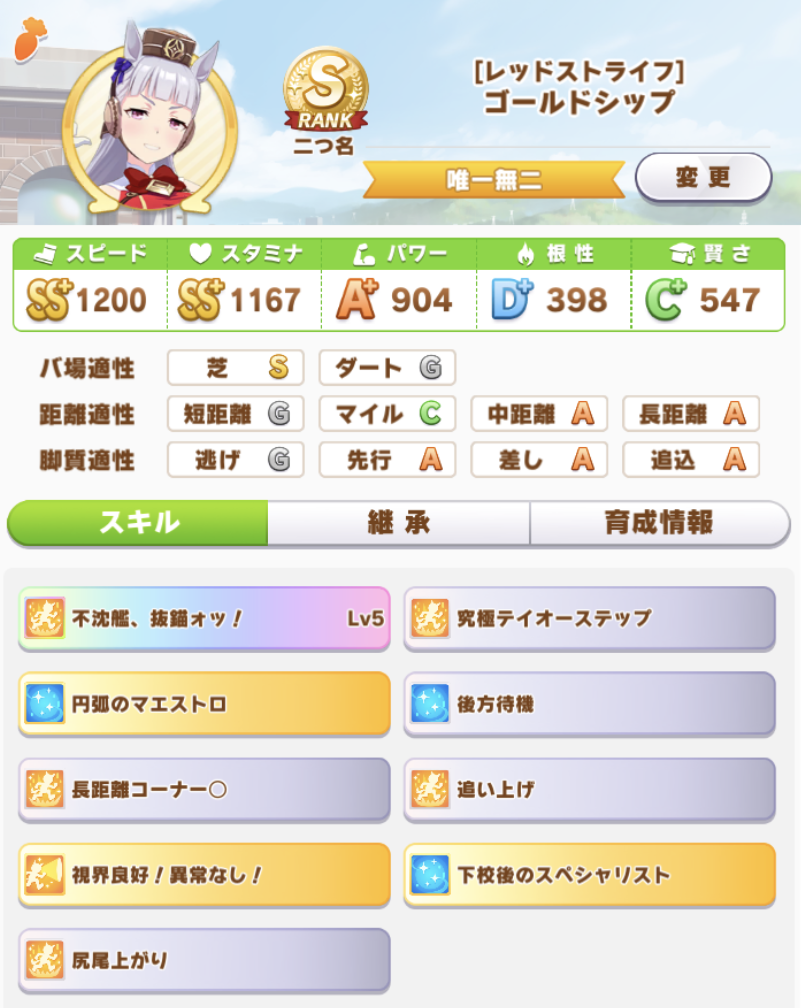Show the 追い上げ skill description

[589, 790]
